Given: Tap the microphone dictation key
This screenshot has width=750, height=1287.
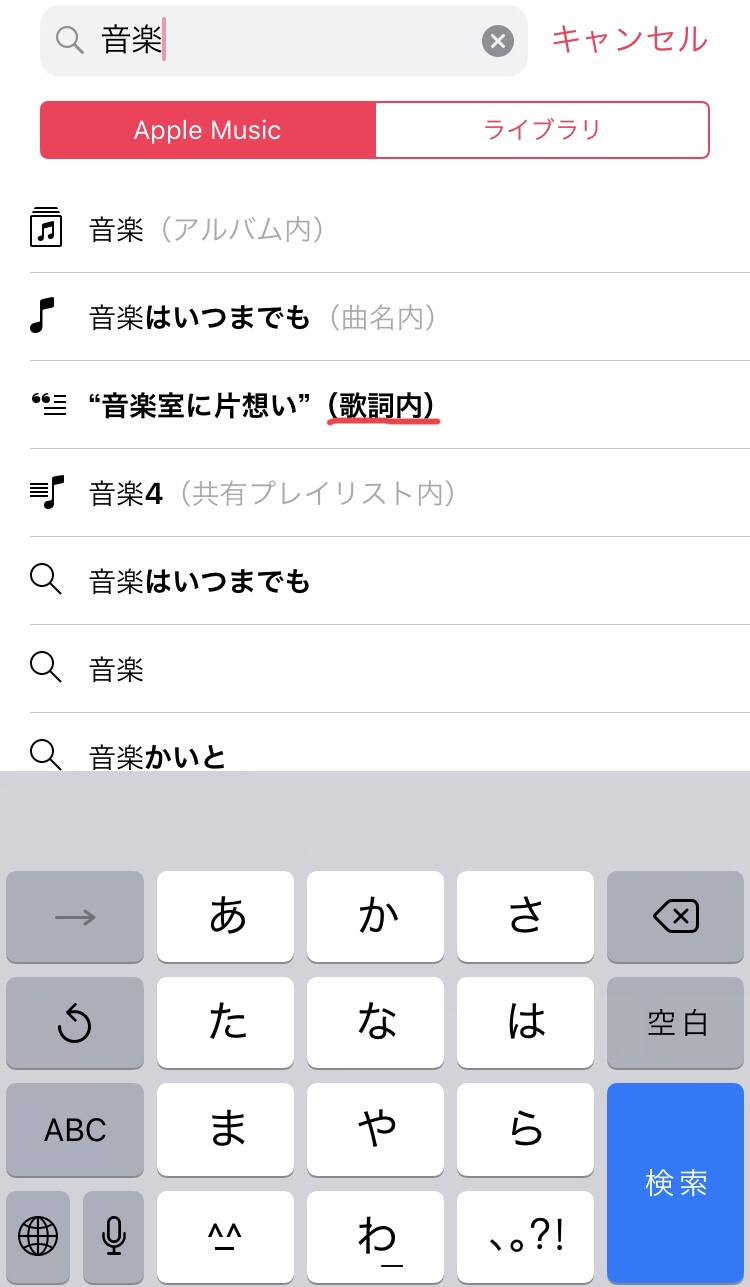Looking at the screenshot, I should pyautogui.click(x=114, y=1237).
